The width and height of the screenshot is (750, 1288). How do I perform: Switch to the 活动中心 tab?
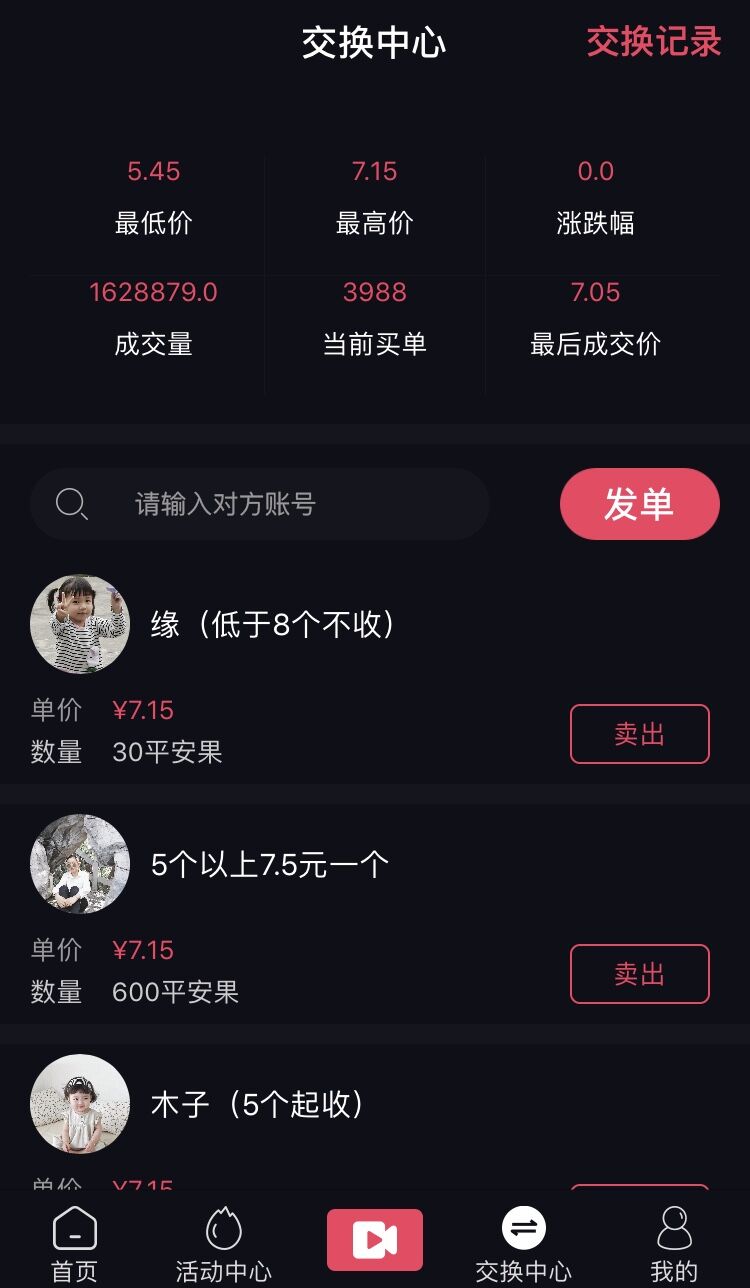224,1244
